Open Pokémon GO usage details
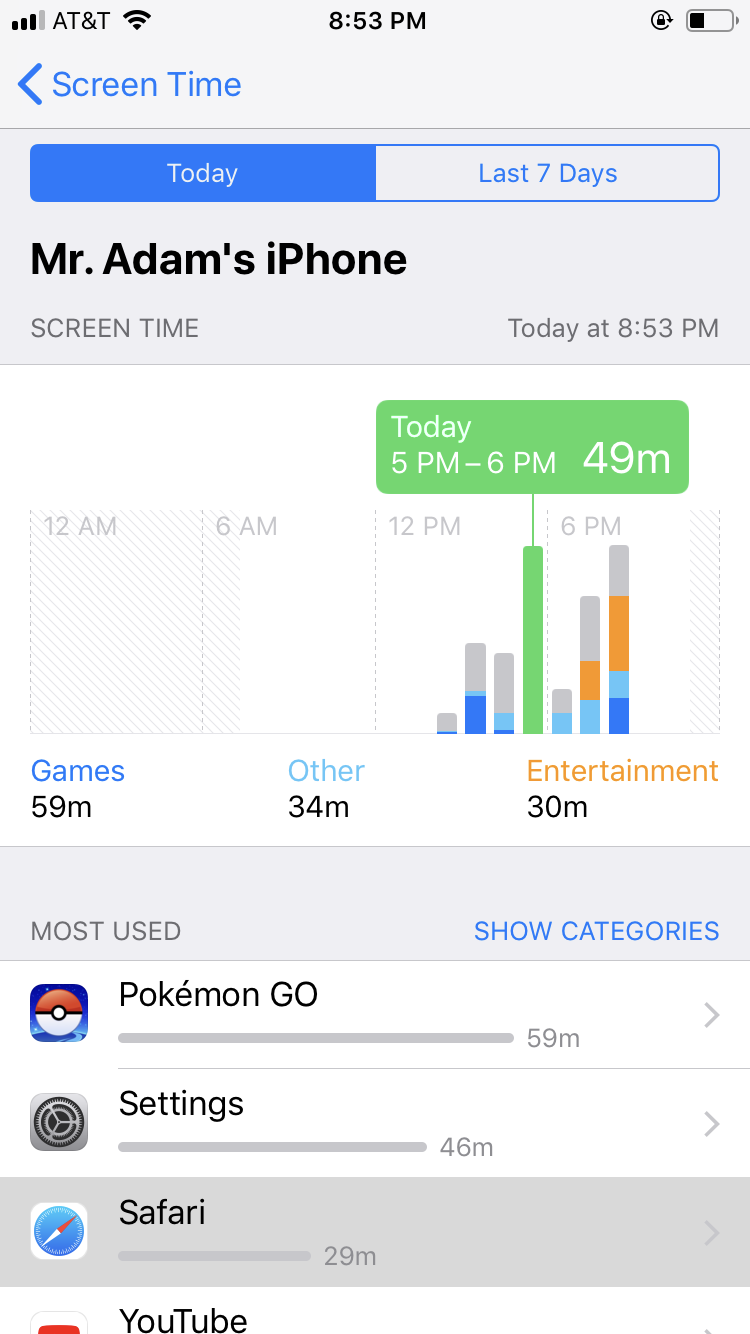The width and height of the screenshot is (750, 1334). point(375,1015)
